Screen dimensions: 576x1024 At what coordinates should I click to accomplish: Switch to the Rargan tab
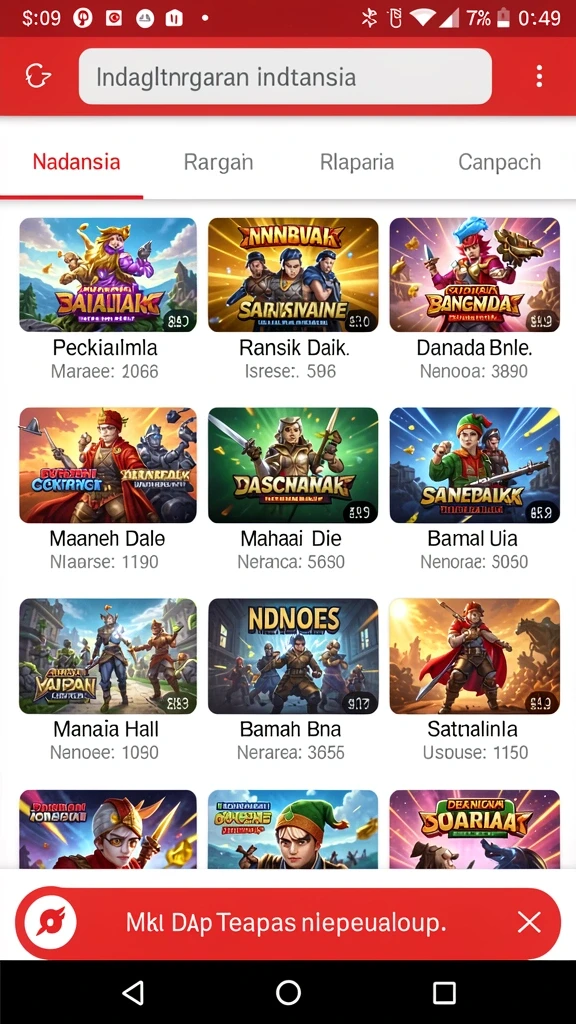click(x=218, y=161)
